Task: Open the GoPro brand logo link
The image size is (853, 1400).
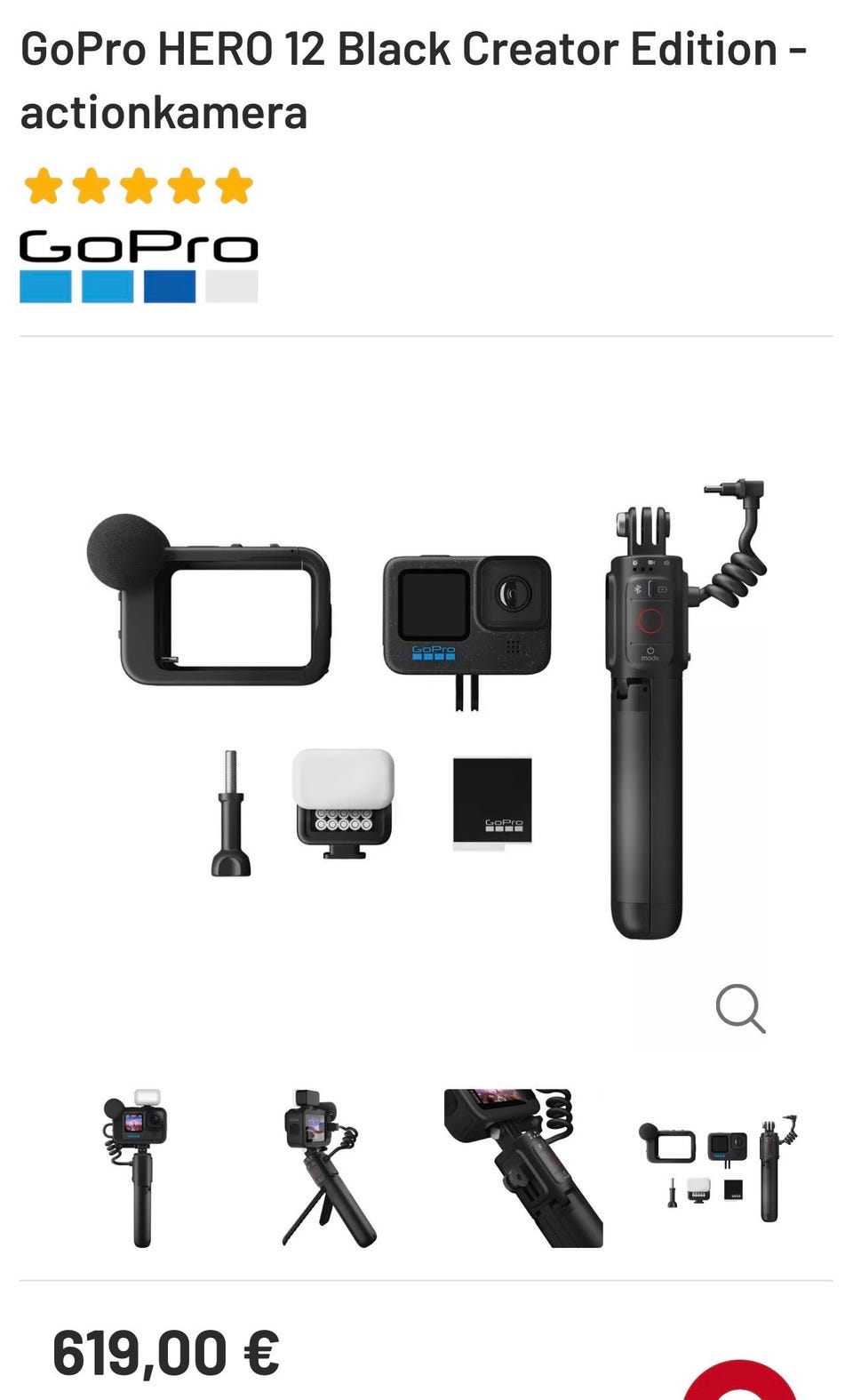Action: tap(139, 266)
